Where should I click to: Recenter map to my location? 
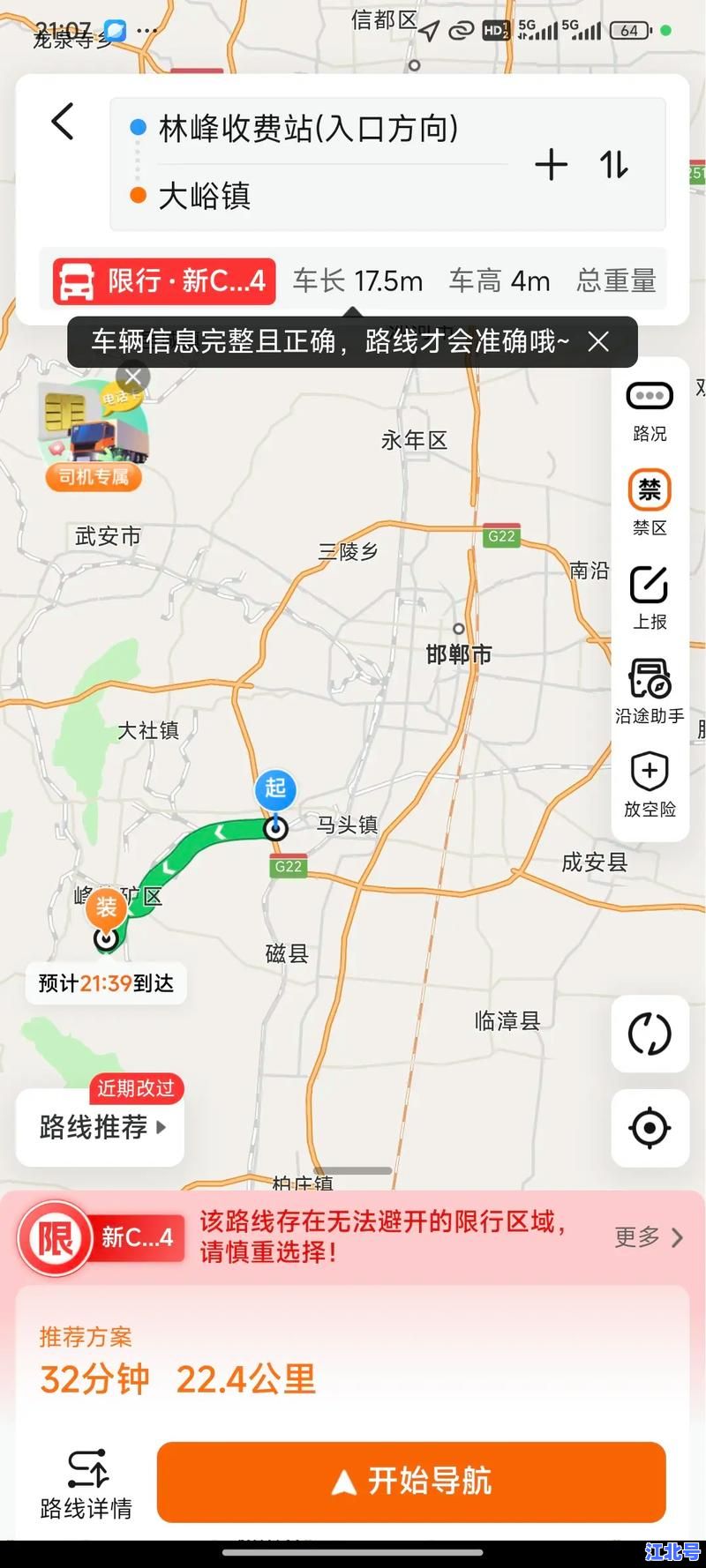[x=650, y=1128]
